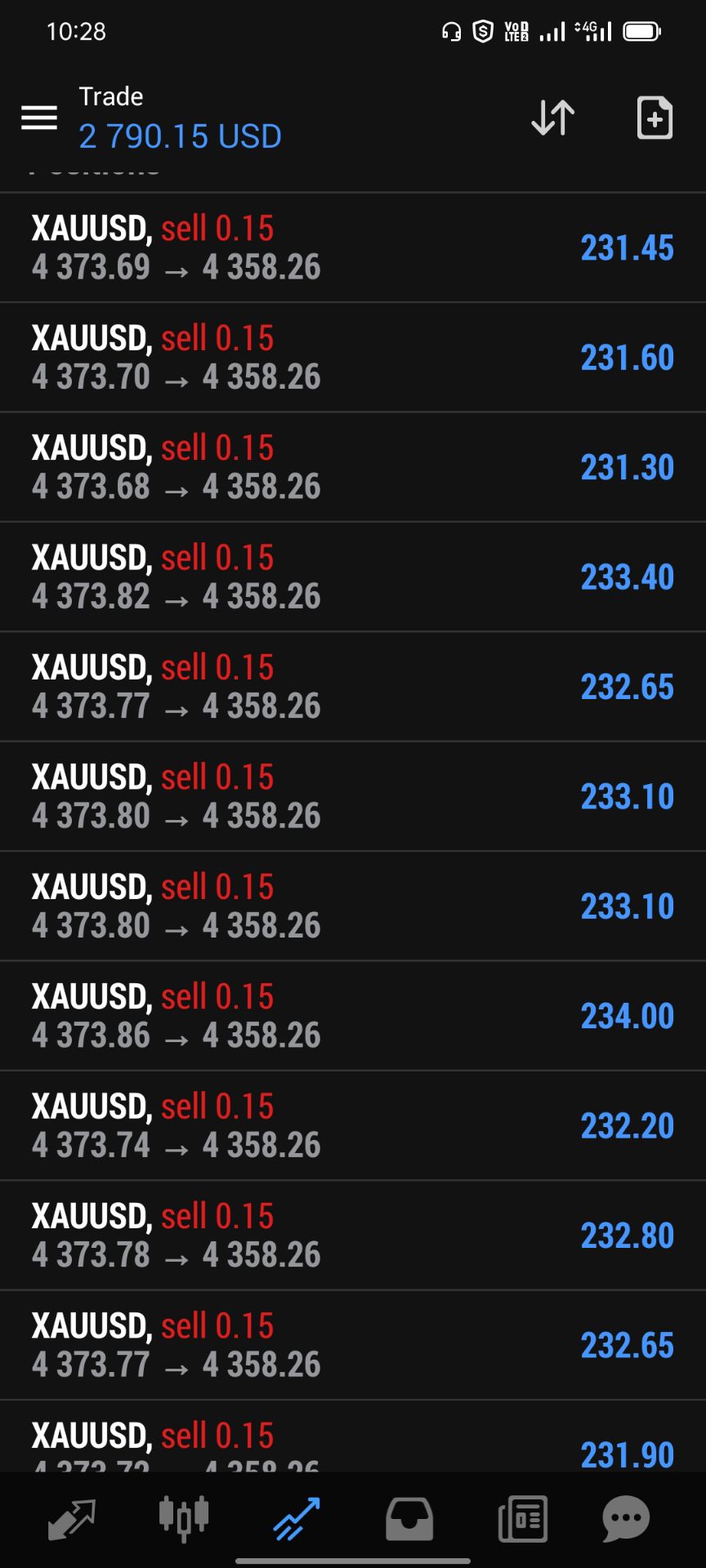Switch to the Quotes tab
The width and height of the screenshot is (706, 1568).
pos(72,1519)
